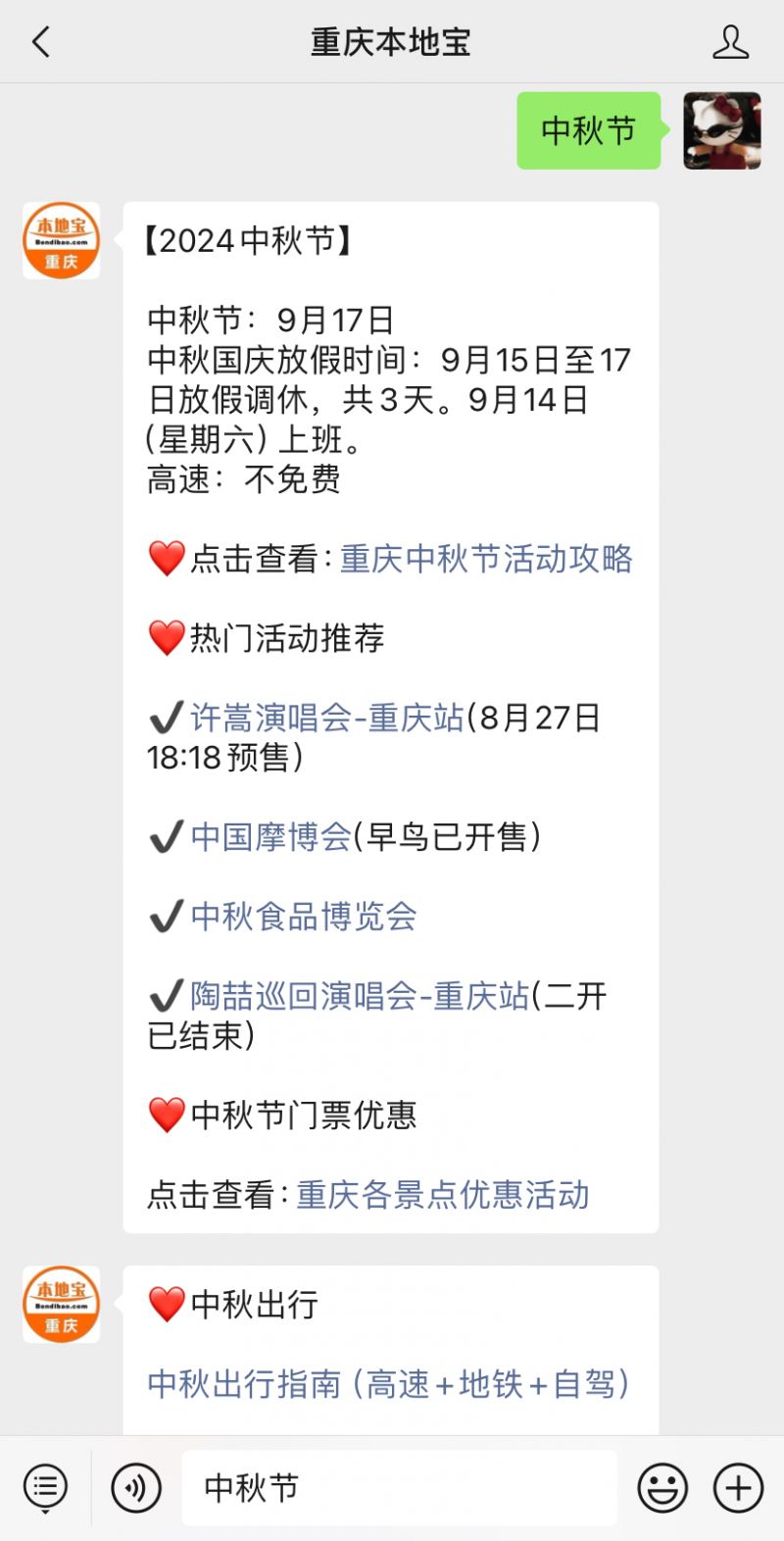
Task: Open 陶喆巡回演唱会-重庆站 link
Action: (x=360, y=995)
